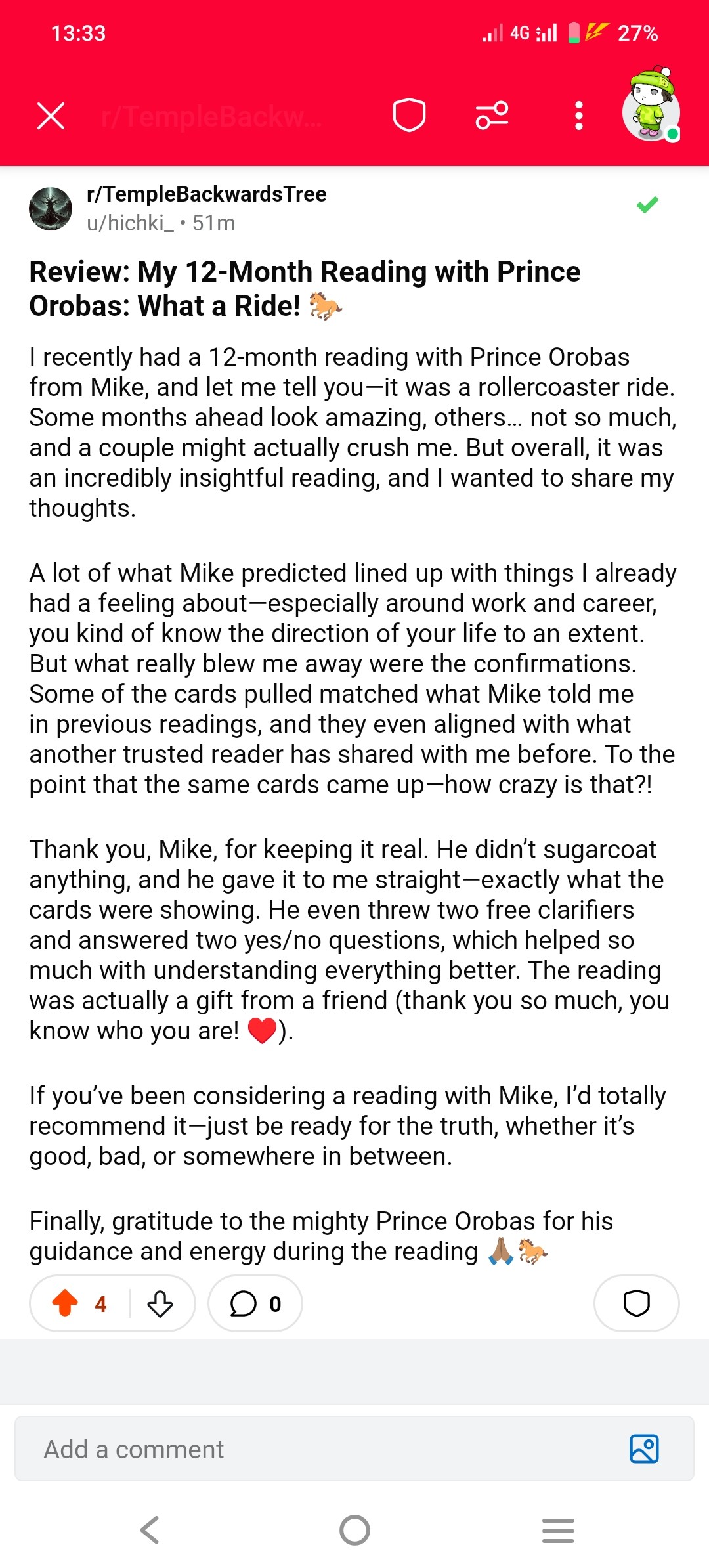
Task: Tap the green approved checkmark
Action: (x=647, y=205)
